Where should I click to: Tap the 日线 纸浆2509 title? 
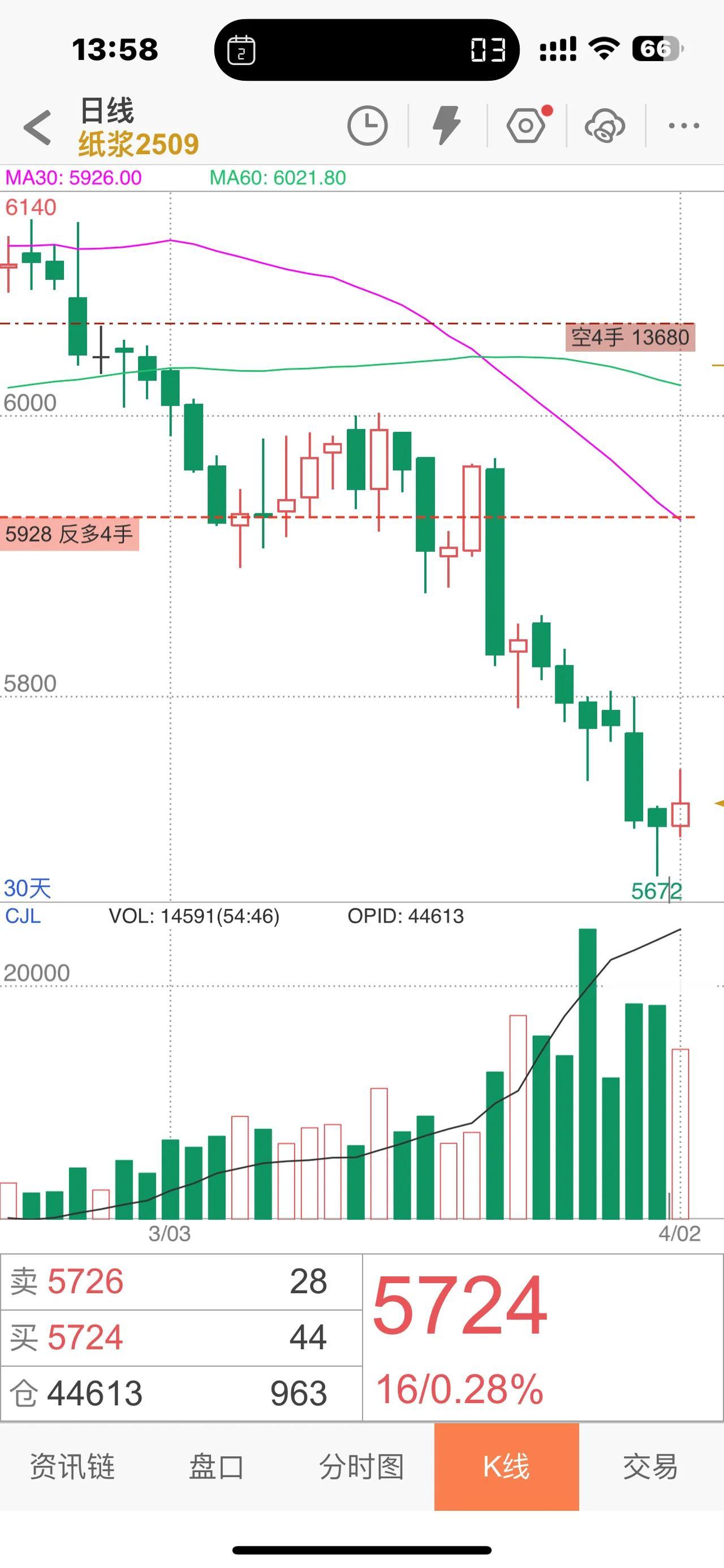tap(138, 127)
